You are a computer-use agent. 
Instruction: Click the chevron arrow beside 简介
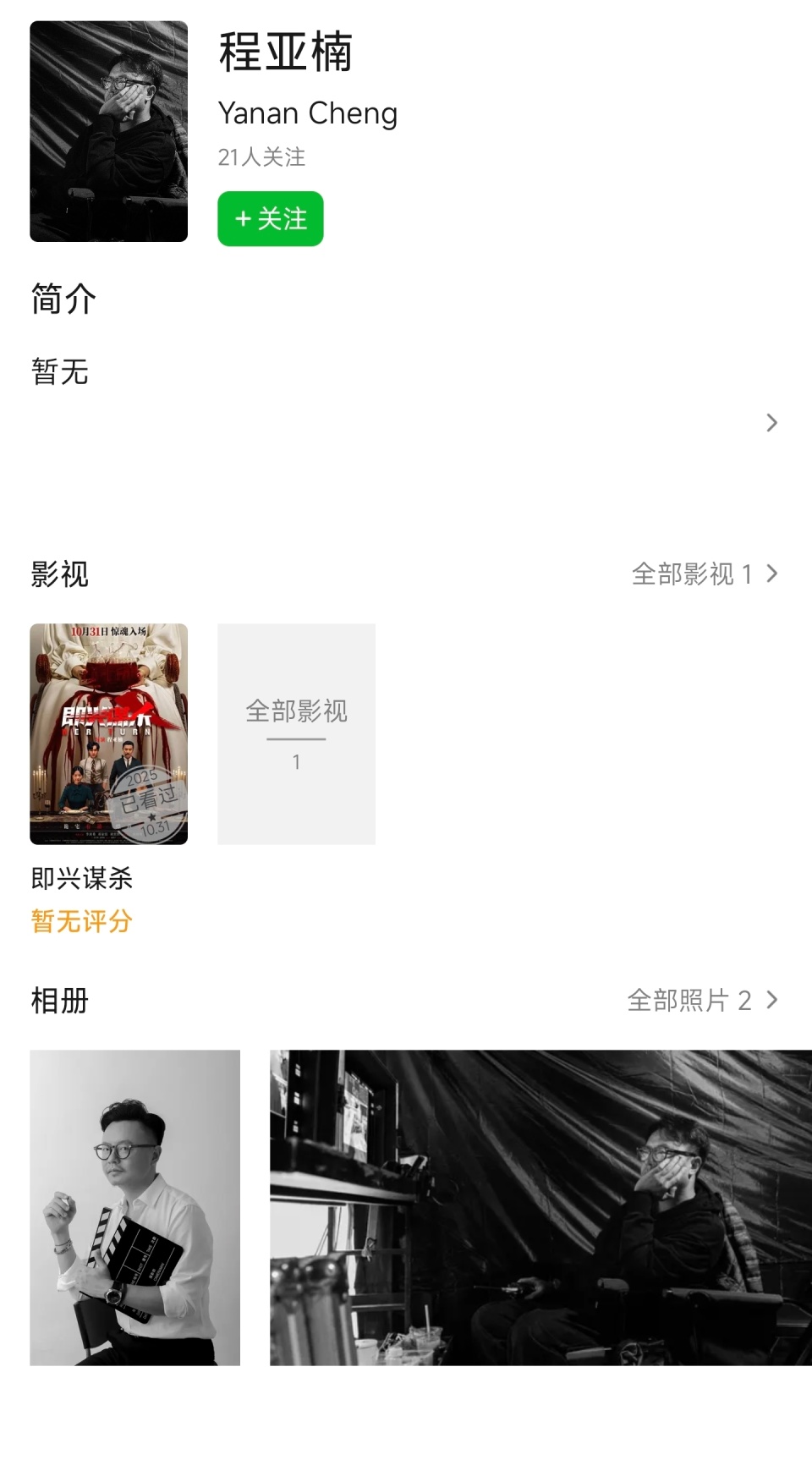(772, 423)
